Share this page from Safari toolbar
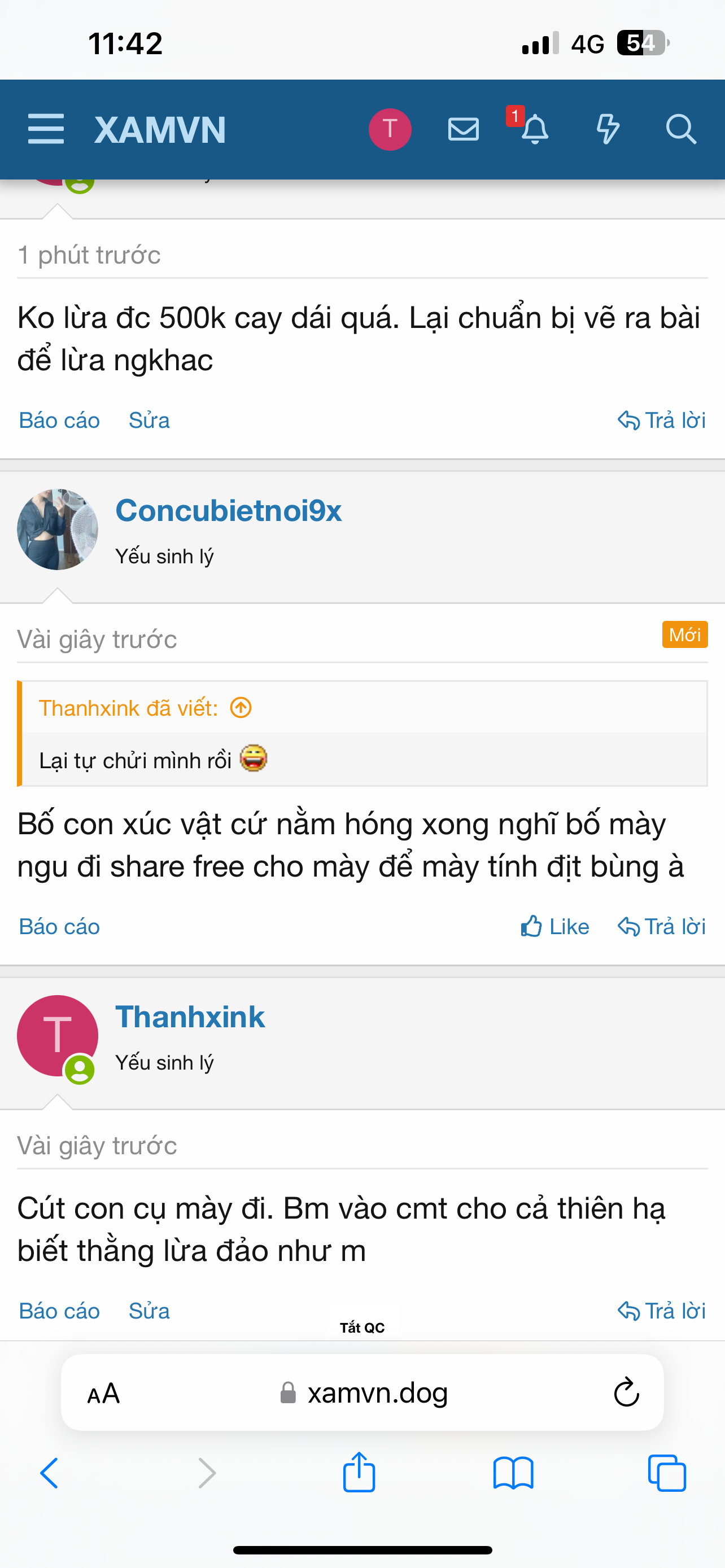Viewport: 725px width, 1568px height. click(x=359, y=1473)
